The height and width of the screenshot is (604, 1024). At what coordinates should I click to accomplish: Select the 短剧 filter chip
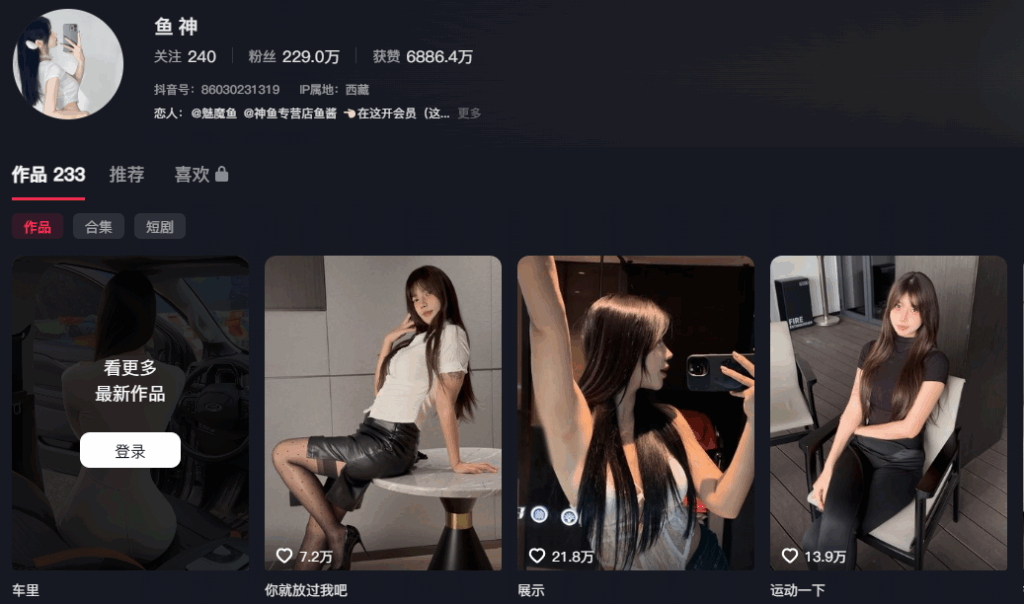[160, 227]
